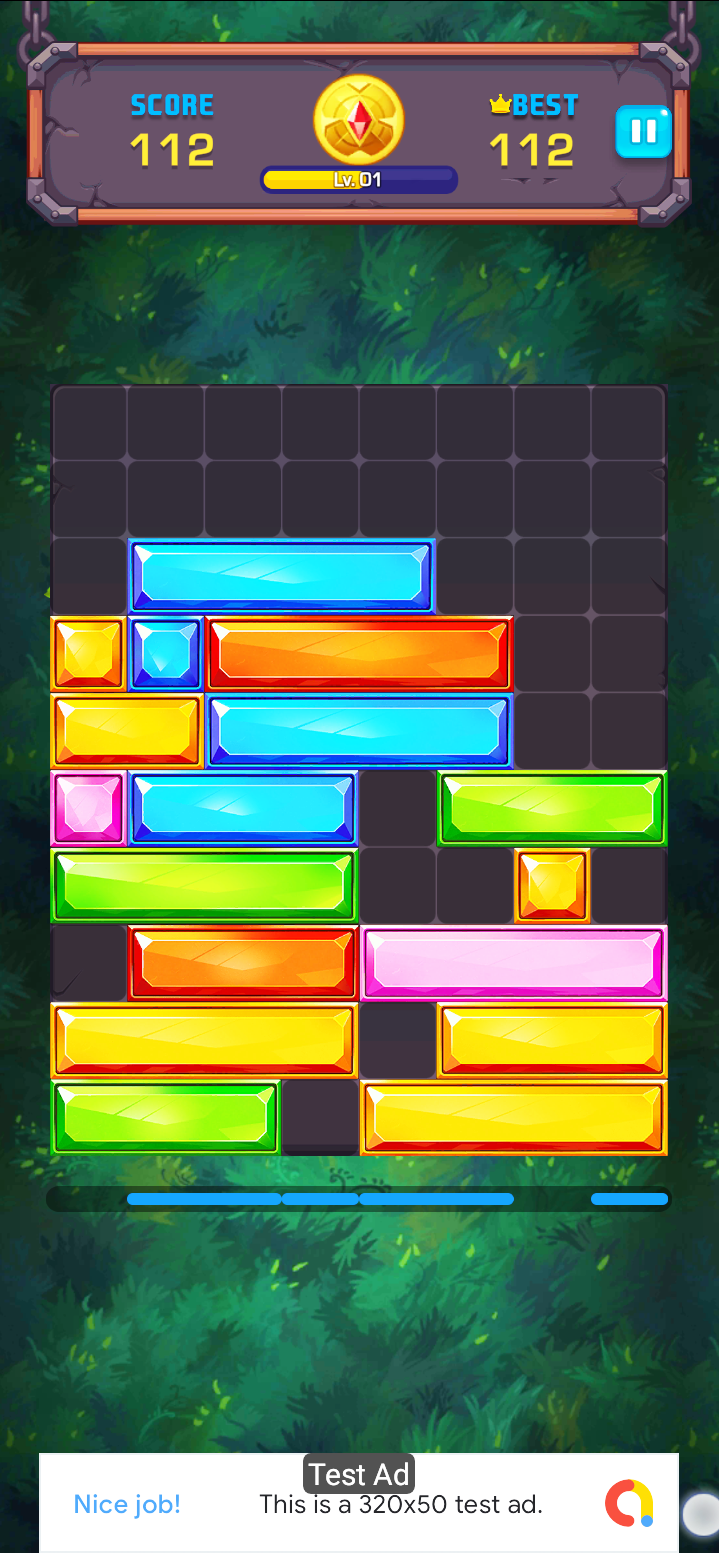
Task: Open the test ad banner
Action: [358, 1502]
